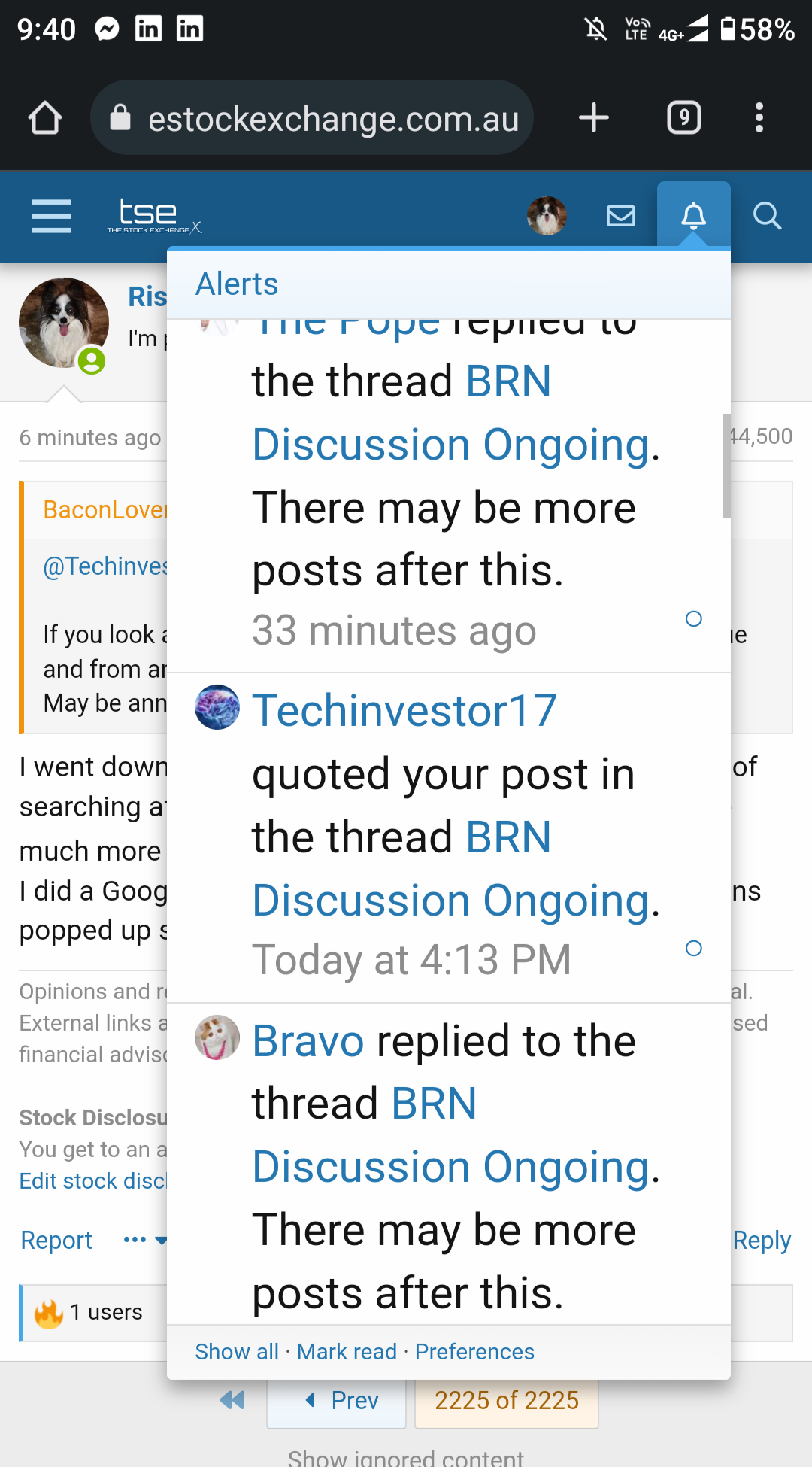Open the browser tab switcher
812x1467 pixels.
coord(683,118)
